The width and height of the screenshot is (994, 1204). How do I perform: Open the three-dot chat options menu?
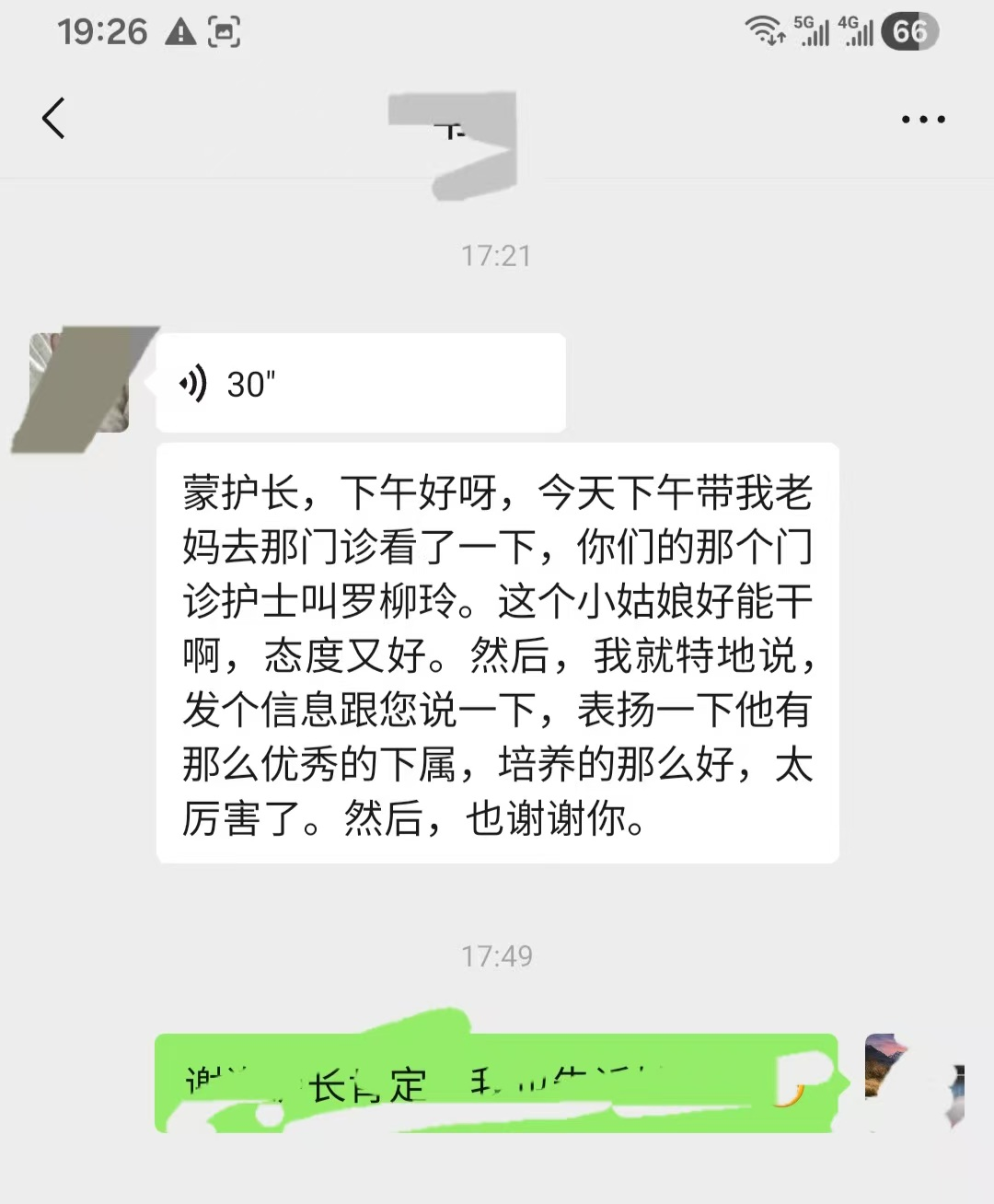coord(922,120)
